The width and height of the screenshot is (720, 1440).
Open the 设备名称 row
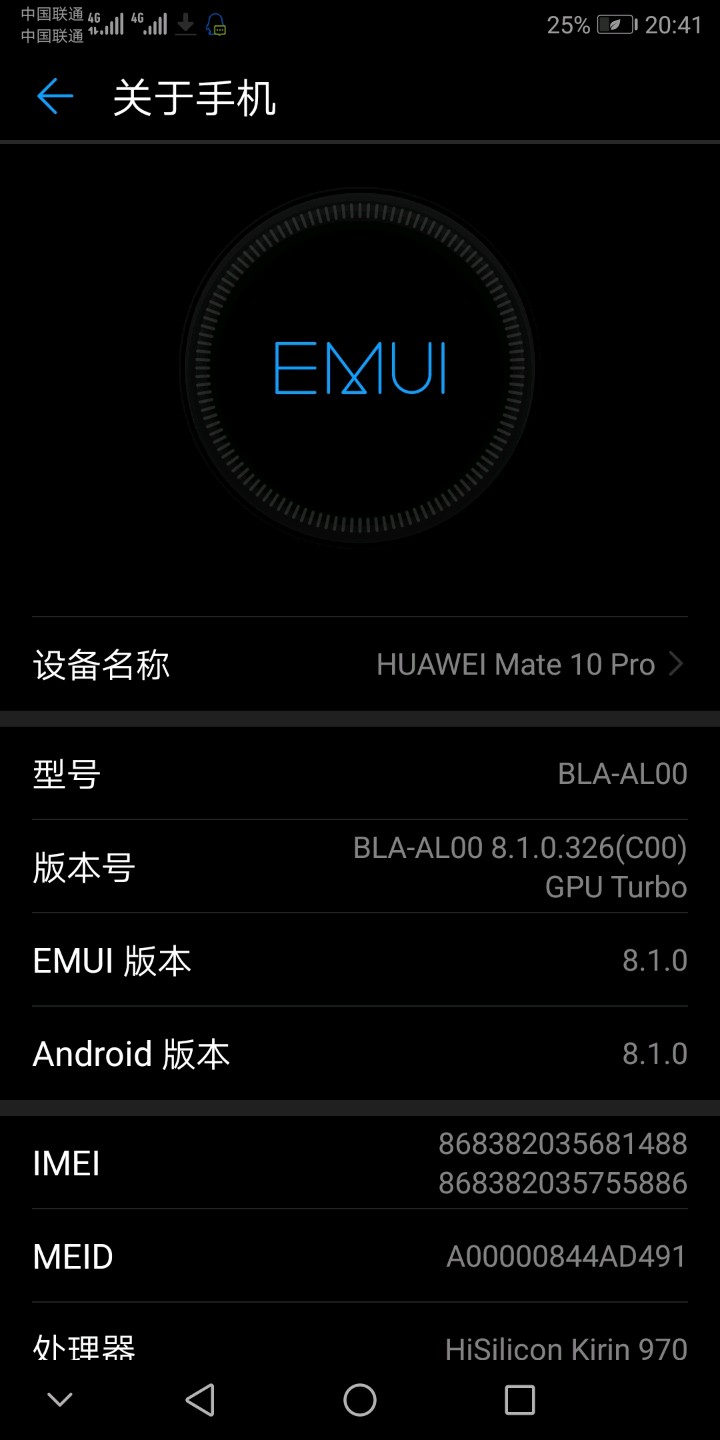pyautogui.click(x=360, y=664)
